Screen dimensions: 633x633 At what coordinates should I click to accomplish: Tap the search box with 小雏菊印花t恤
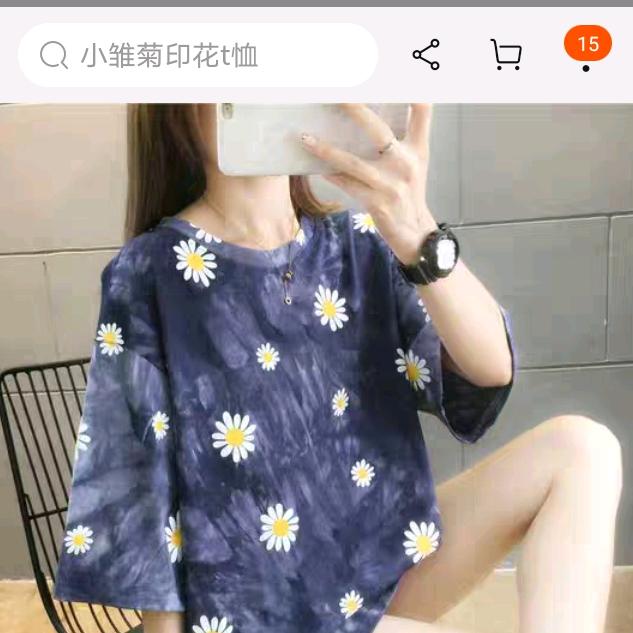click(x=198, y=55)
